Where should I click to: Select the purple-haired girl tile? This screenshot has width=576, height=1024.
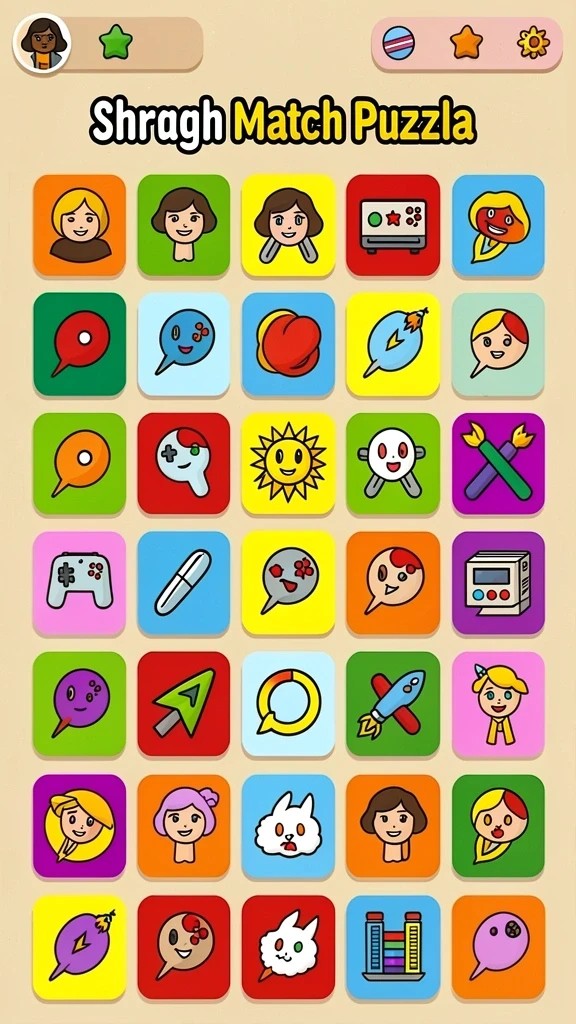pyautogui.click(x=184, y=826)
